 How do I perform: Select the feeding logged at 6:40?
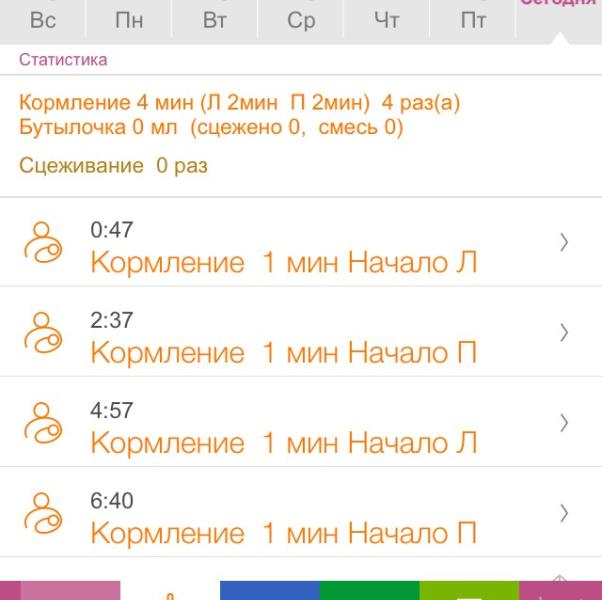[300, 513]
